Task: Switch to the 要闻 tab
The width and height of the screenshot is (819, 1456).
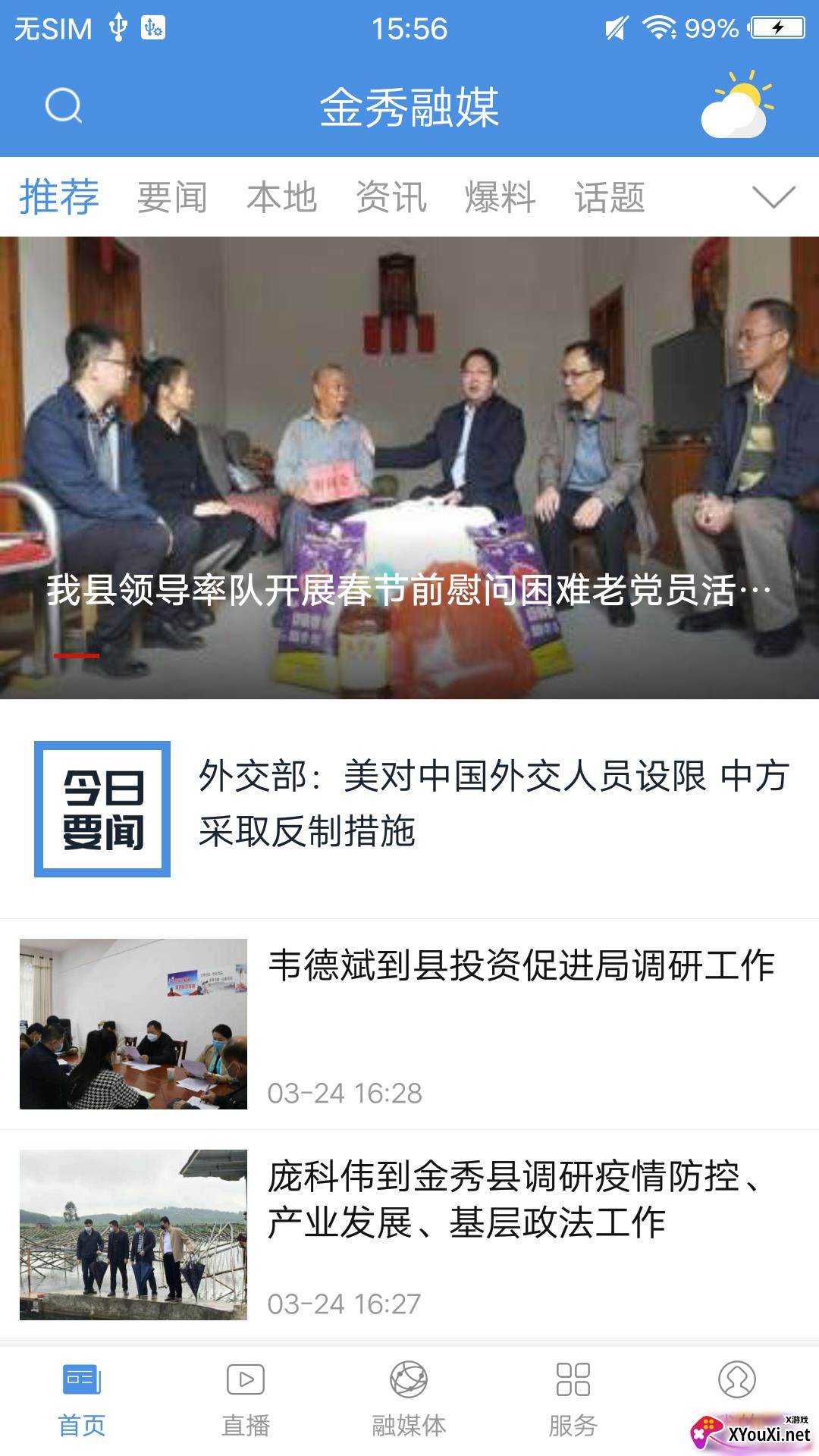Action: pyautogui.click(x=172, y=197)
